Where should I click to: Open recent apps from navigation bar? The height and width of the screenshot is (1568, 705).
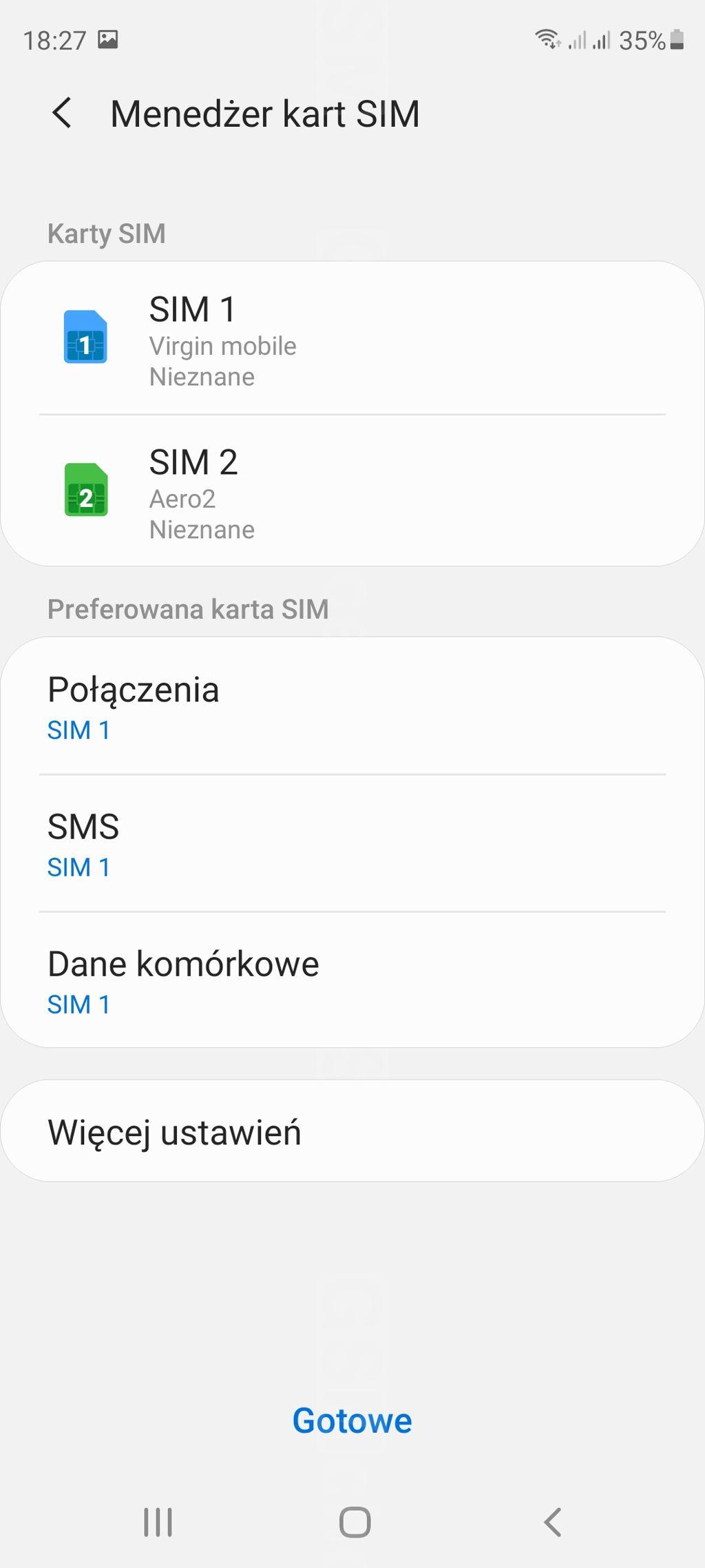pos(158,1522)
